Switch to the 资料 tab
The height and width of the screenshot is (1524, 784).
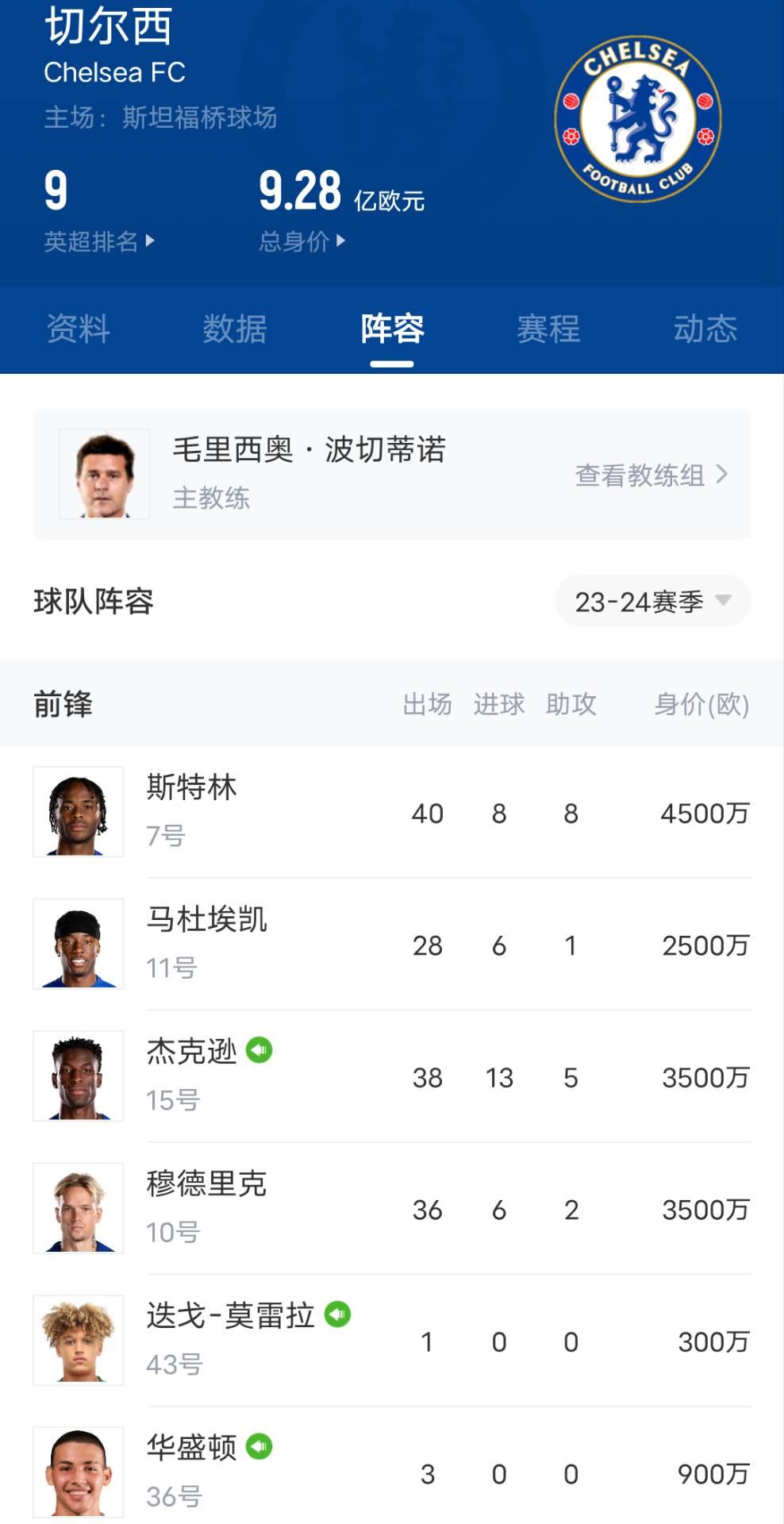click(78, 329)
